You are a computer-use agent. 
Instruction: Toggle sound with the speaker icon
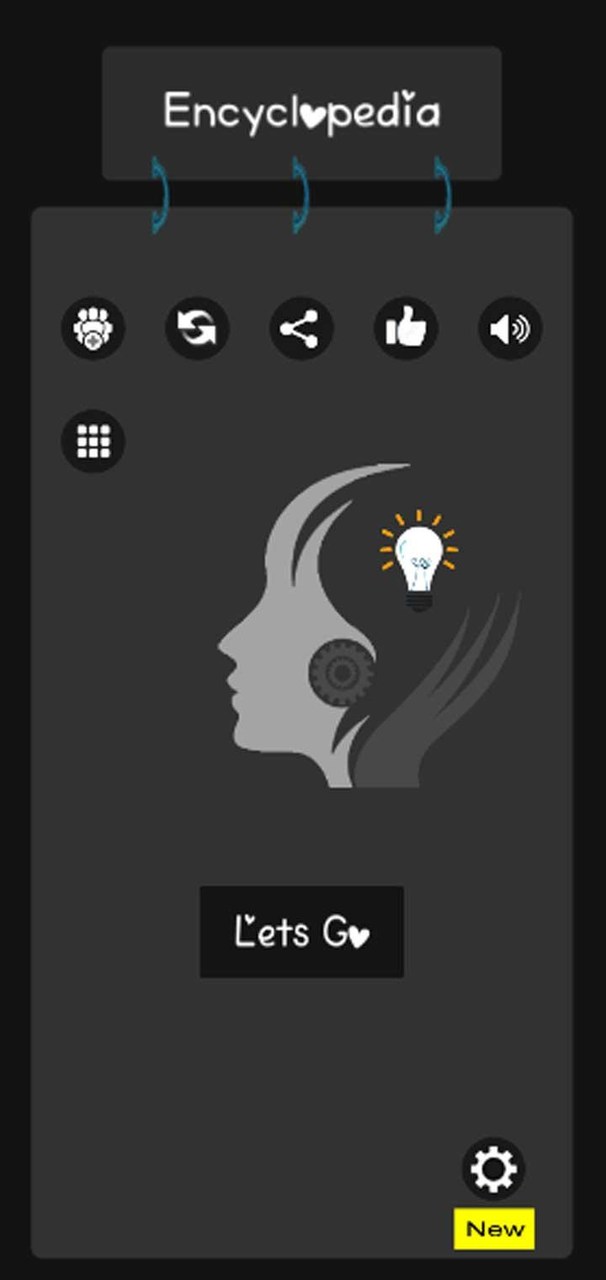pos(510,328)
